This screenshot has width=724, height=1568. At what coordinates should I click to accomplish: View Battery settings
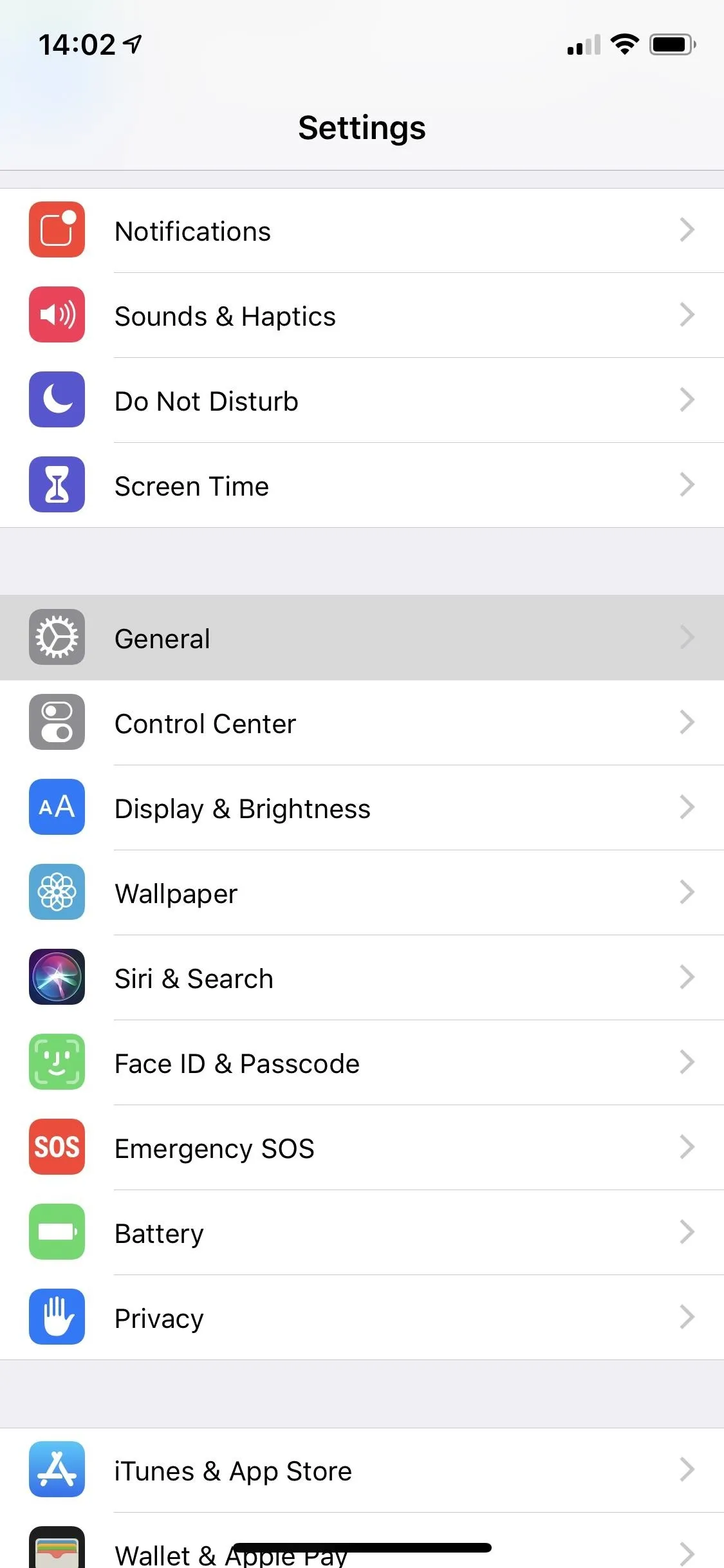362,1233
